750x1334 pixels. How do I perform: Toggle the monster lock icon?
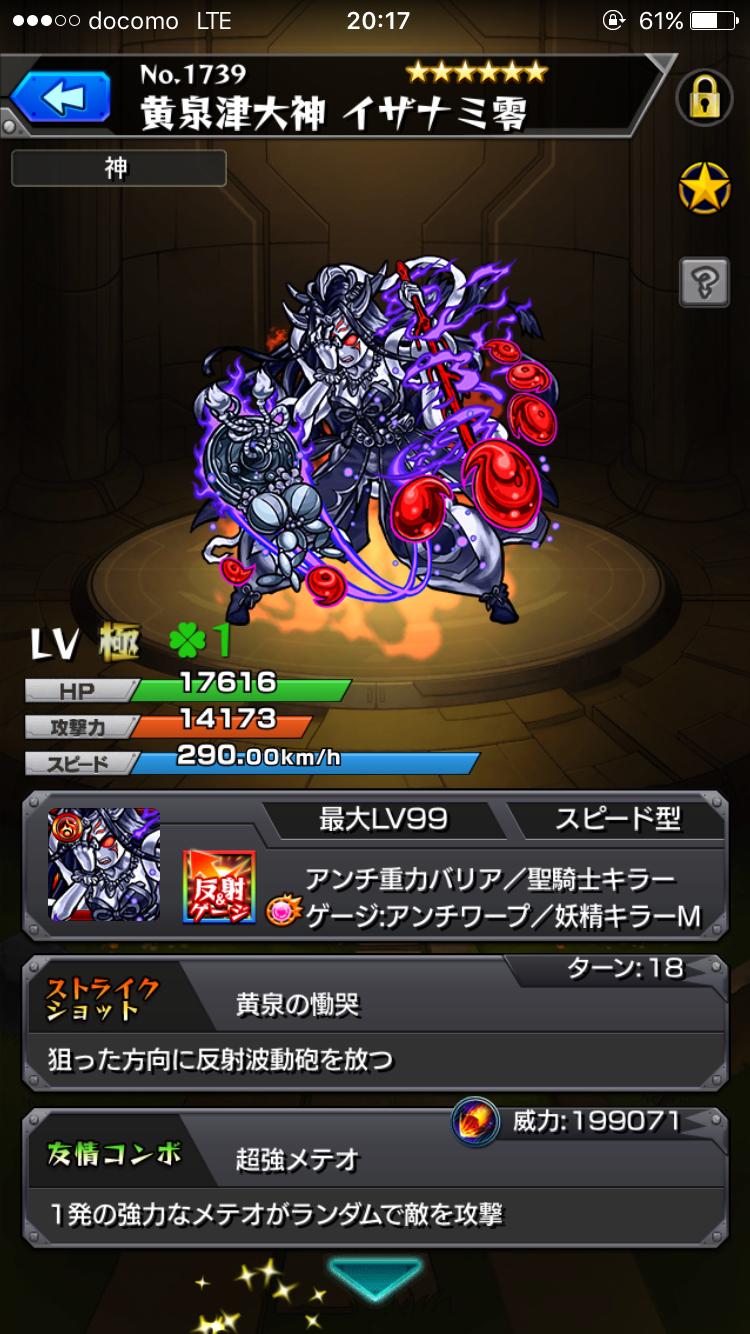pos(704,98)
